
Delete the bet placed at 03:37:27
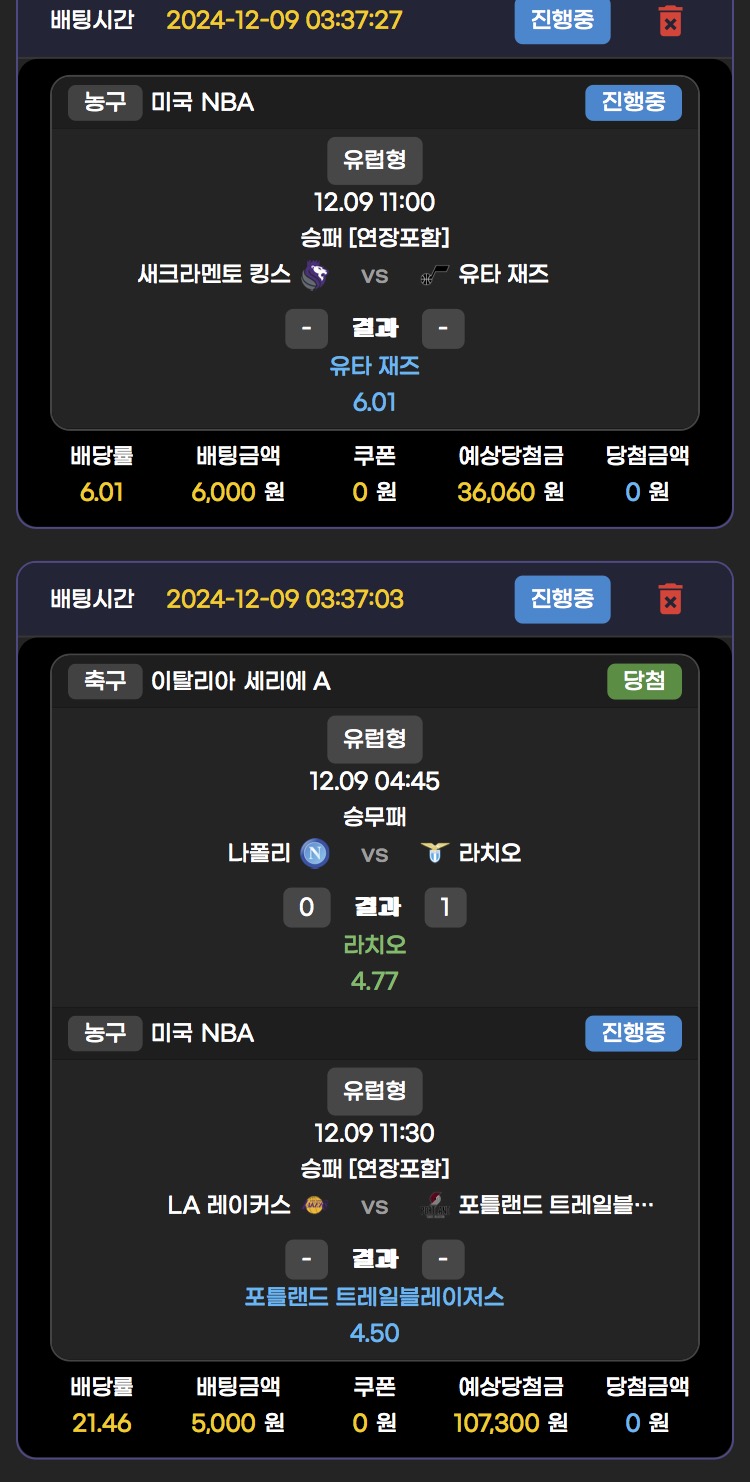click(x=670, y=21)
